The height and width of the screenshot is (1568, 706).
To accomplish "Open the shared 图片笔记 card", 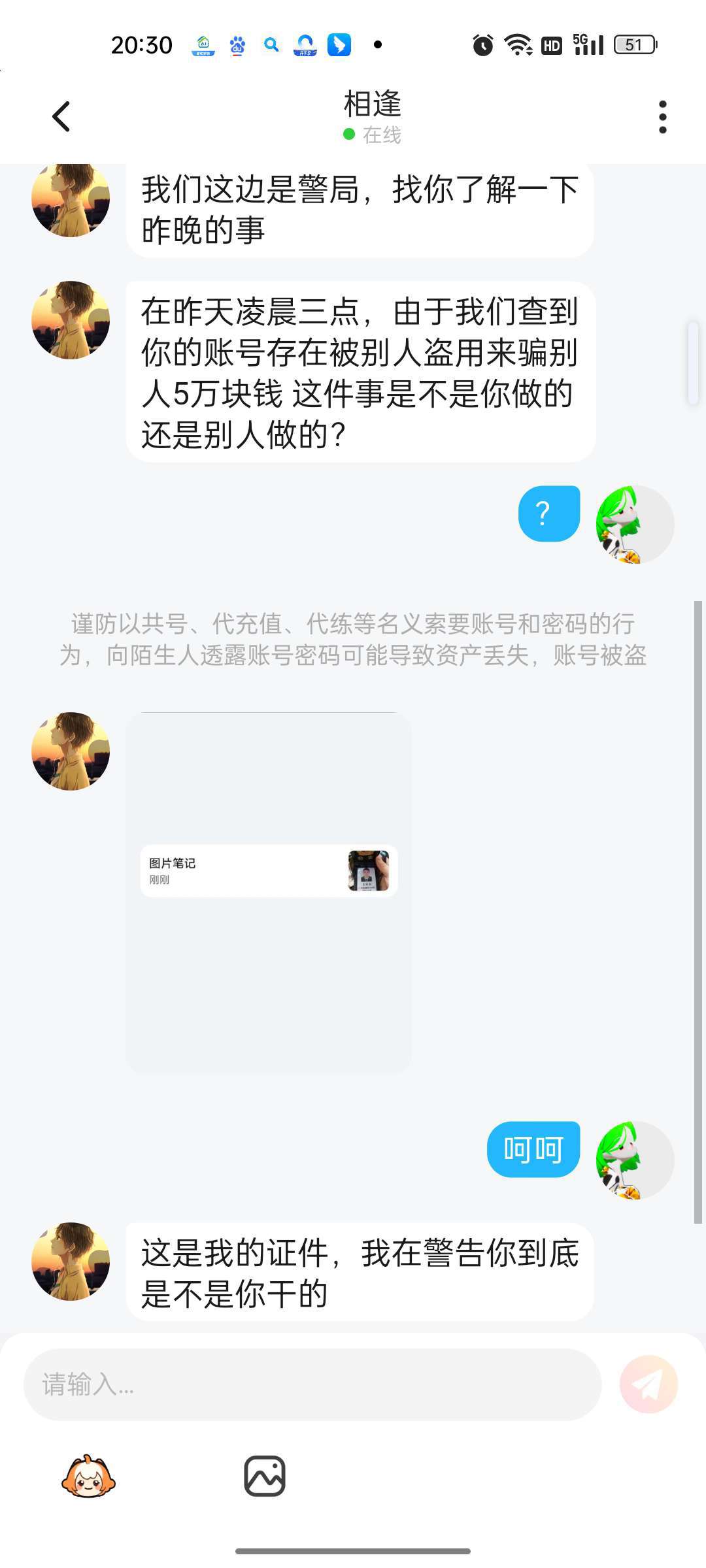I will pyautogui.click(x=269, y=871).
